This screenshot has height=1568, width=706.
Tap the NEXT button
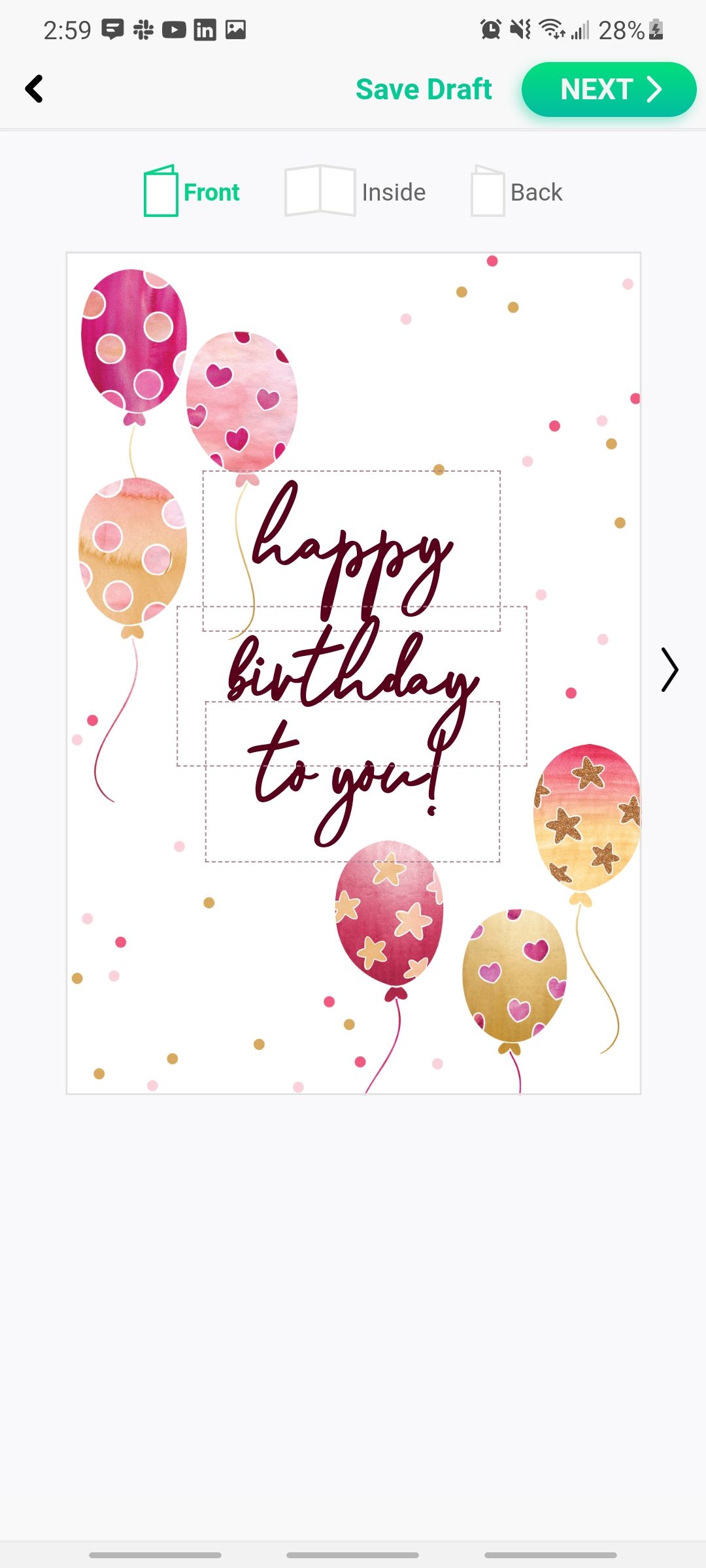pos(609,90)
